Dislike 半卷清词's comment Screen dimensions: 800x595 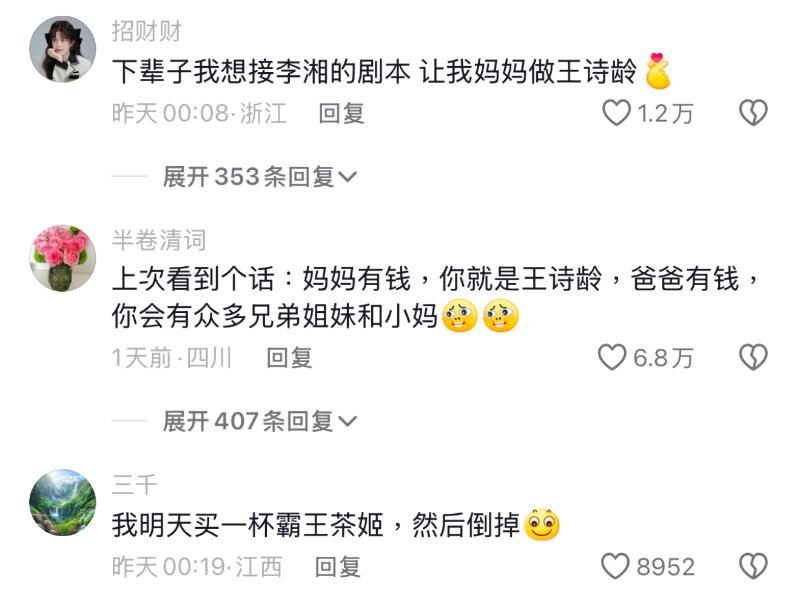pos(752,357)
